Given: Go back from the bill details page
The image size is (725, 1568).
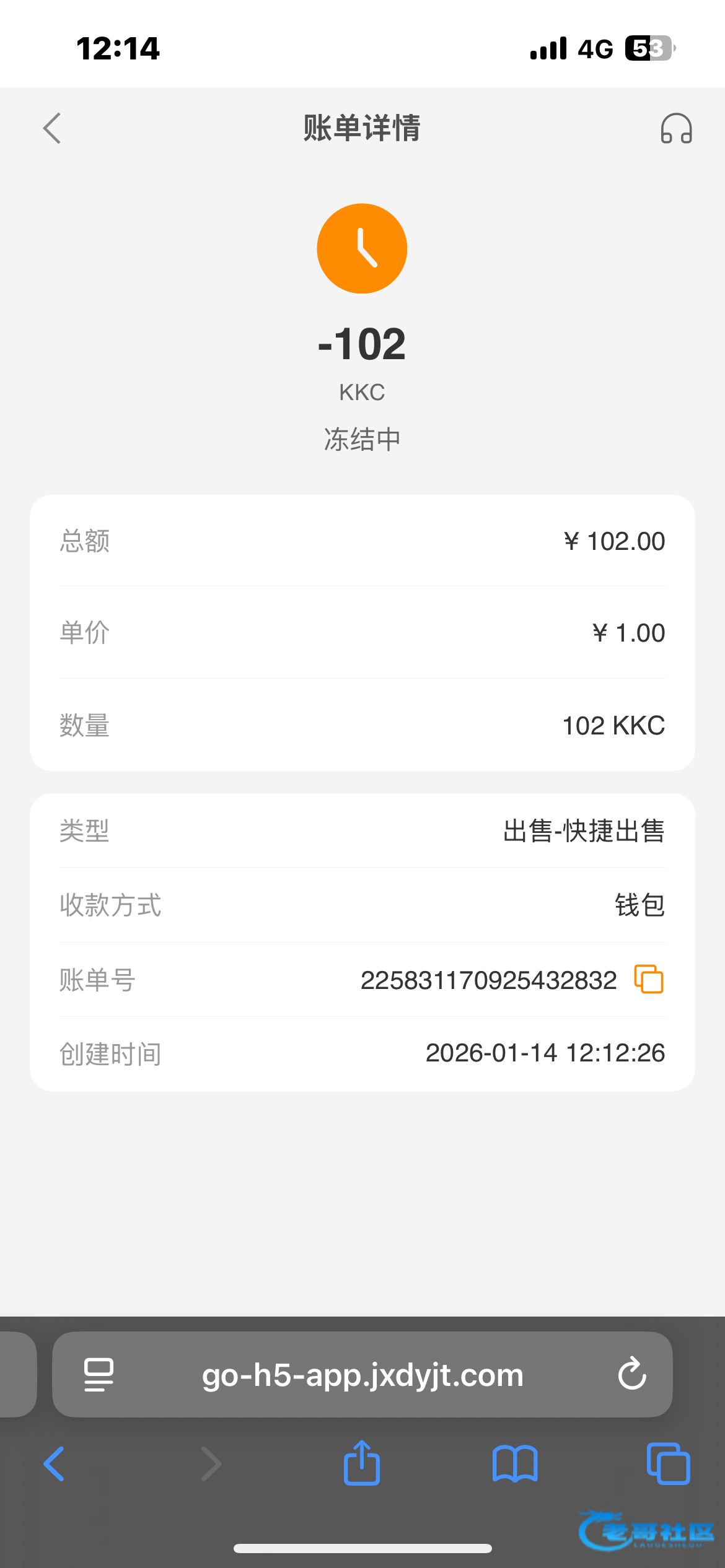Looking at the screenshot, I should tap(53, 128).
